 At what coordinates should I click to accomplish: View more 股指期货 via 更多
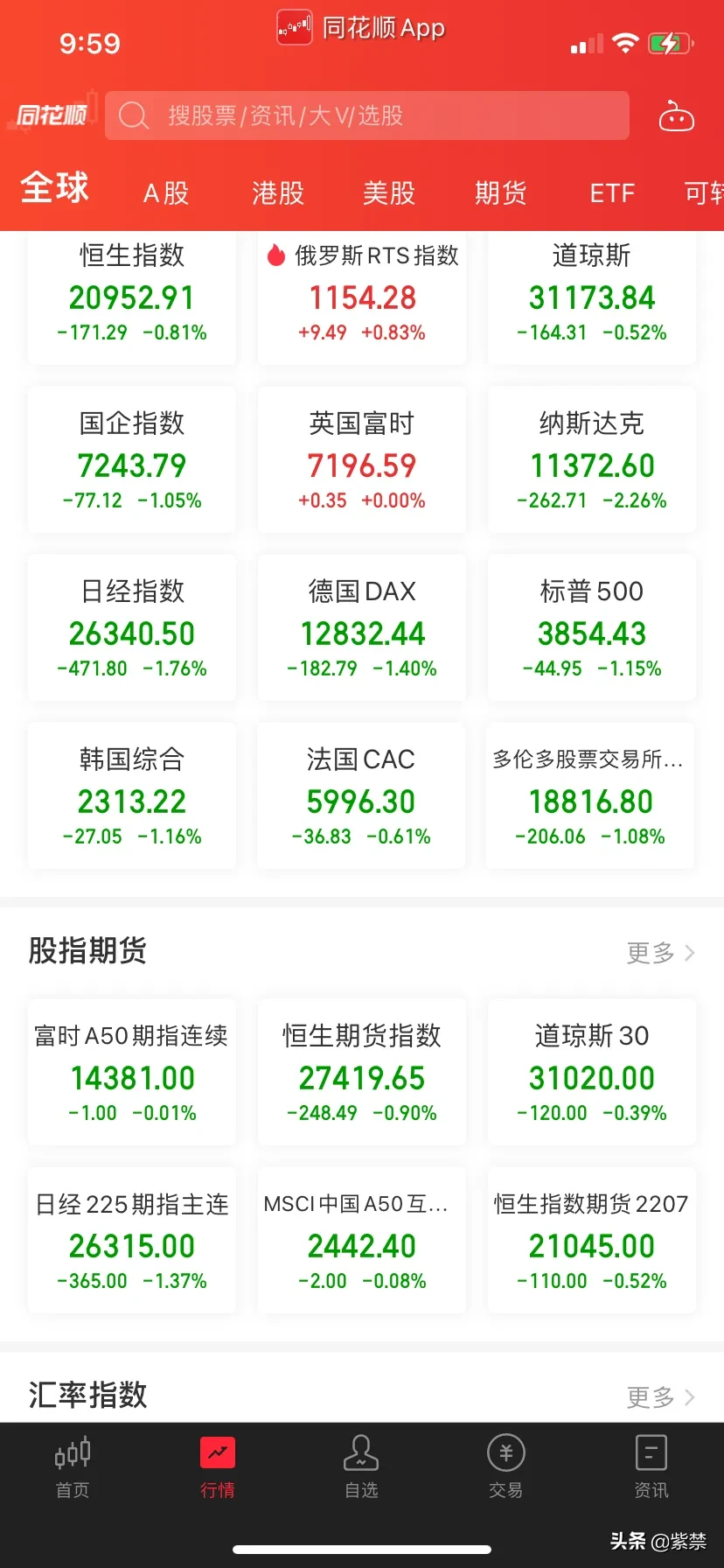pos(661,952)
